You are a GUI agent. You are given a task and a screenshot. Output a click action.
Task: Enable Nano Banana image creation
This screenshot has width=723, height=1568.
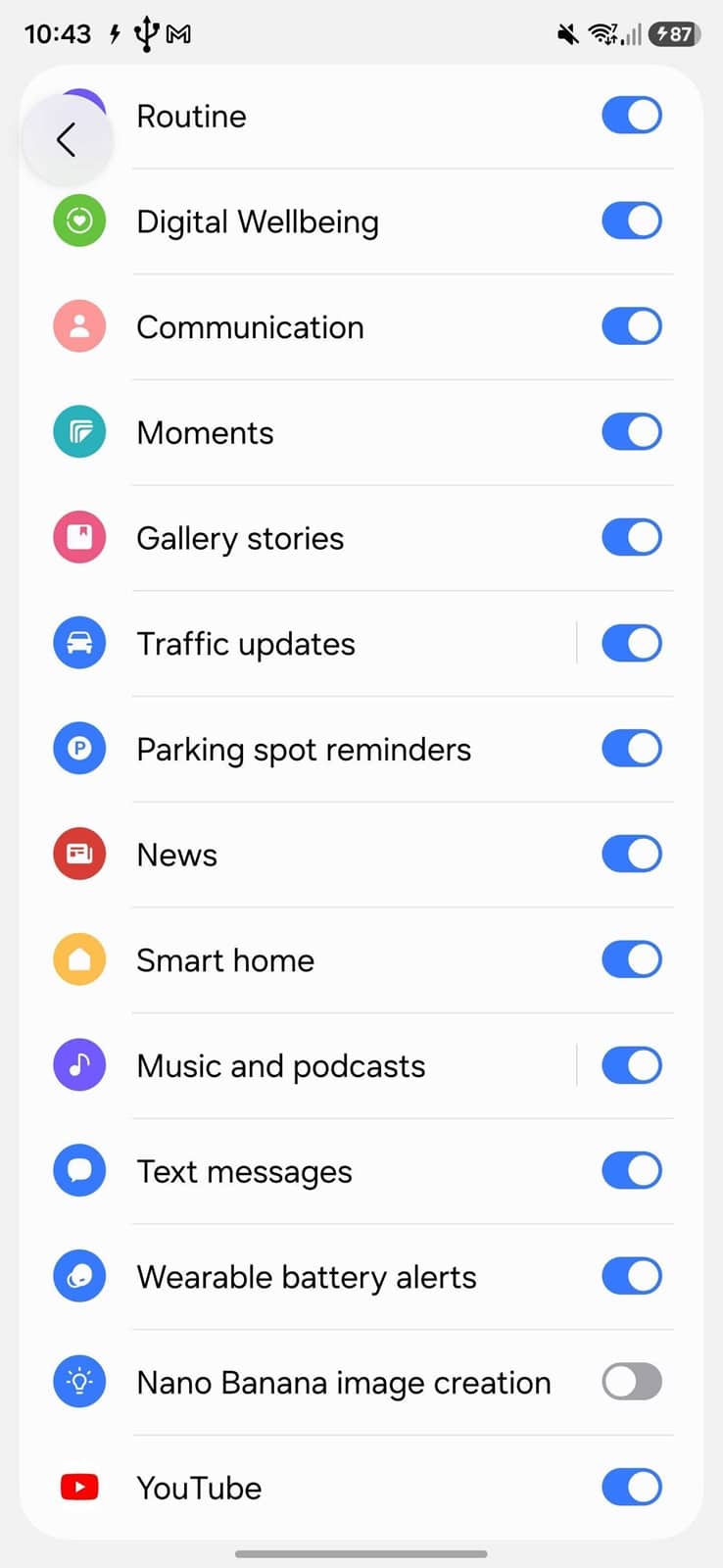[631, 1383]
